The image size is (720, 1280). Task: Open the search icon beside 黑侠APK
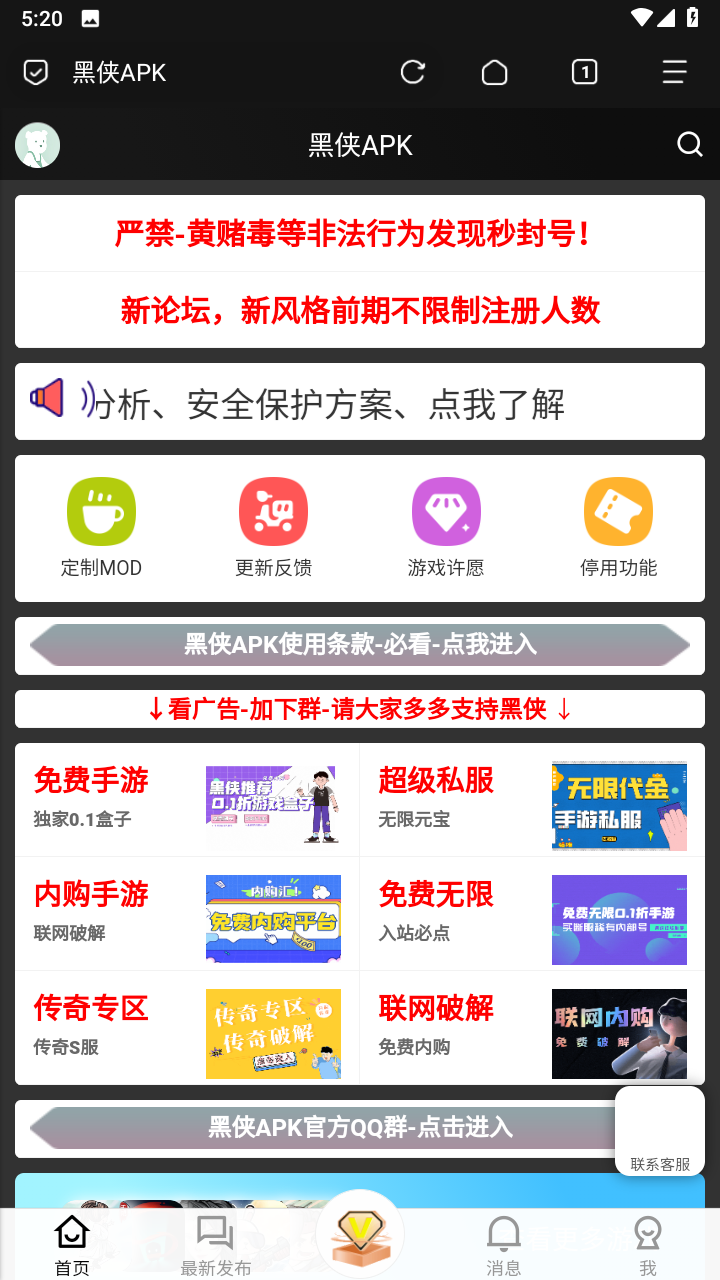click(690, 145)
